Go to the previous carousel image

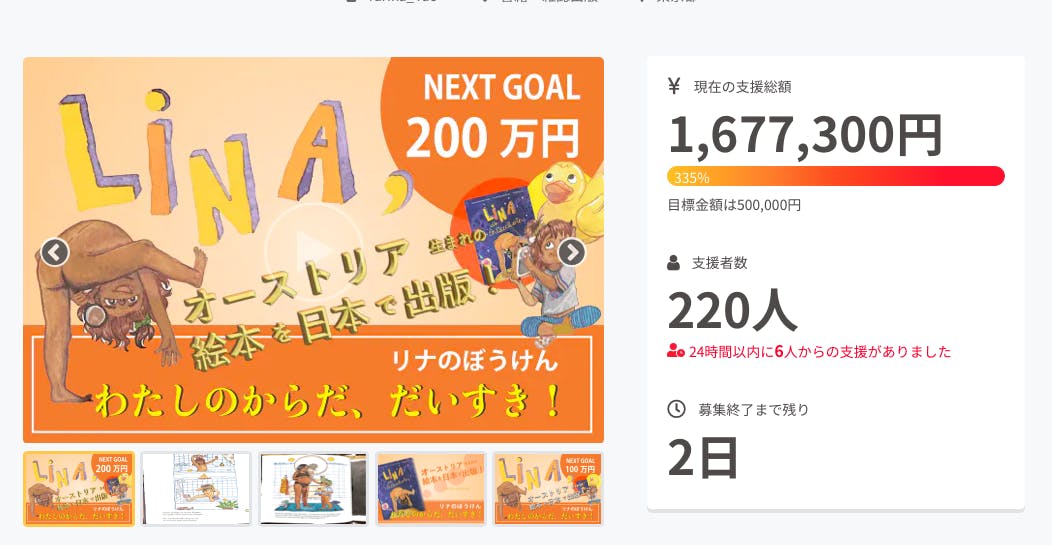tap(55, 252)
